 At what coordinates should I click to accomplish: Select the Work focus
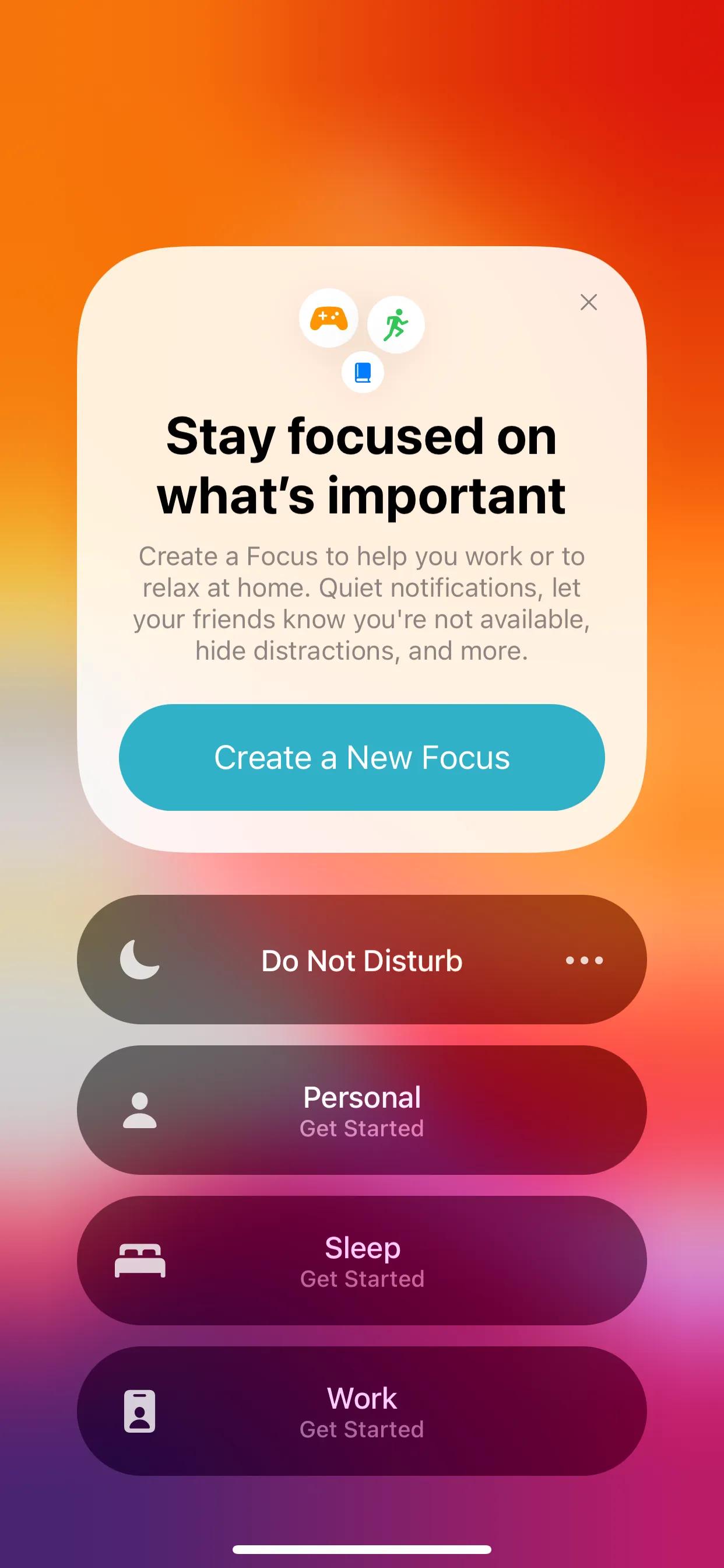(361, 1411)
